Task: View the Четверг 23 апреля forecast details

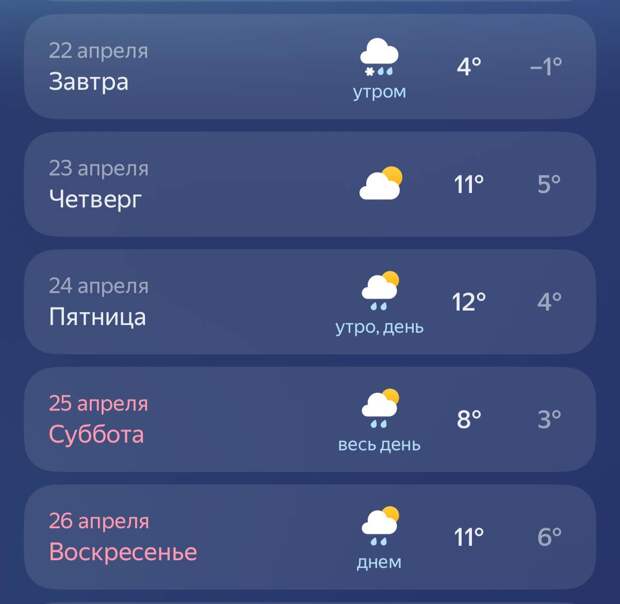Action: point(310,184)
